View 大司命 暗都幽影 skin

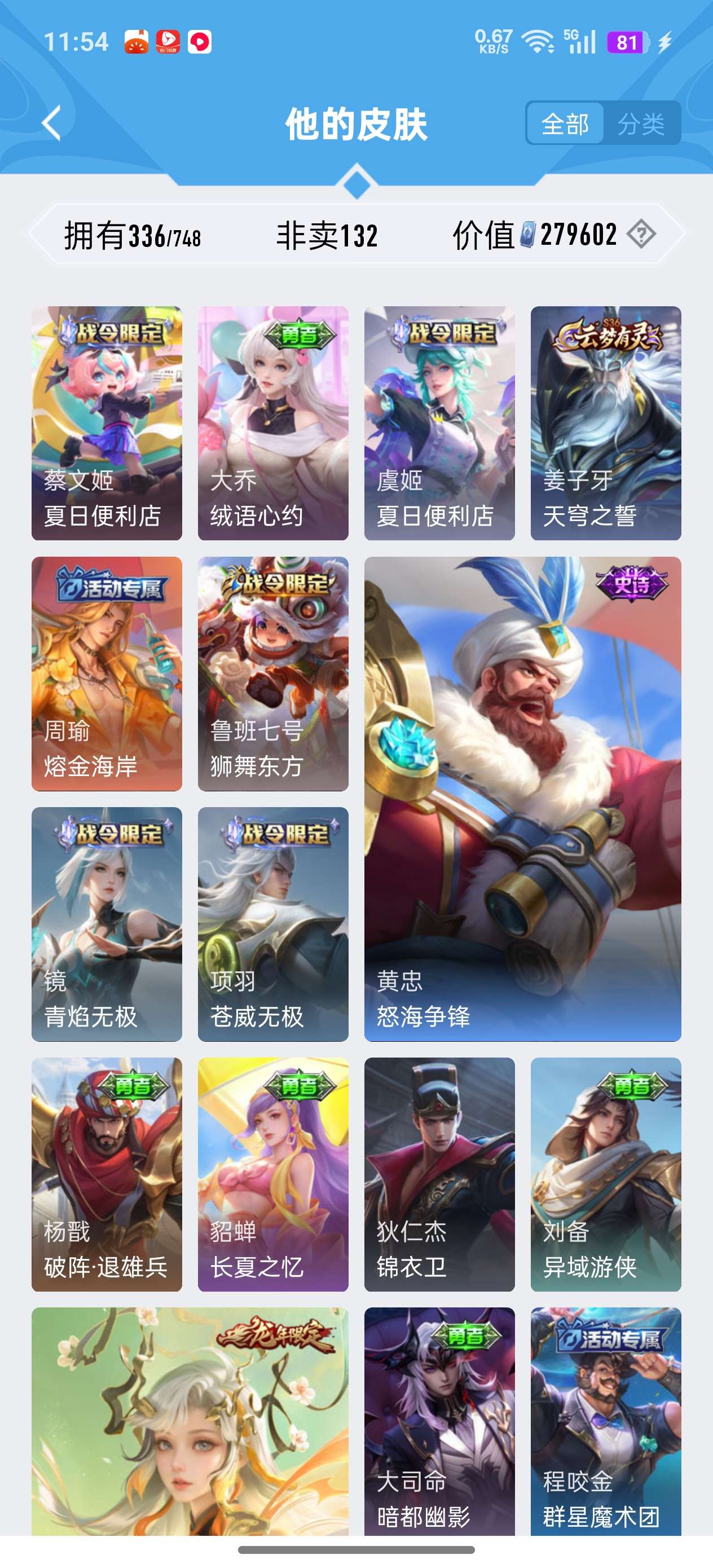pos(439,1421)
